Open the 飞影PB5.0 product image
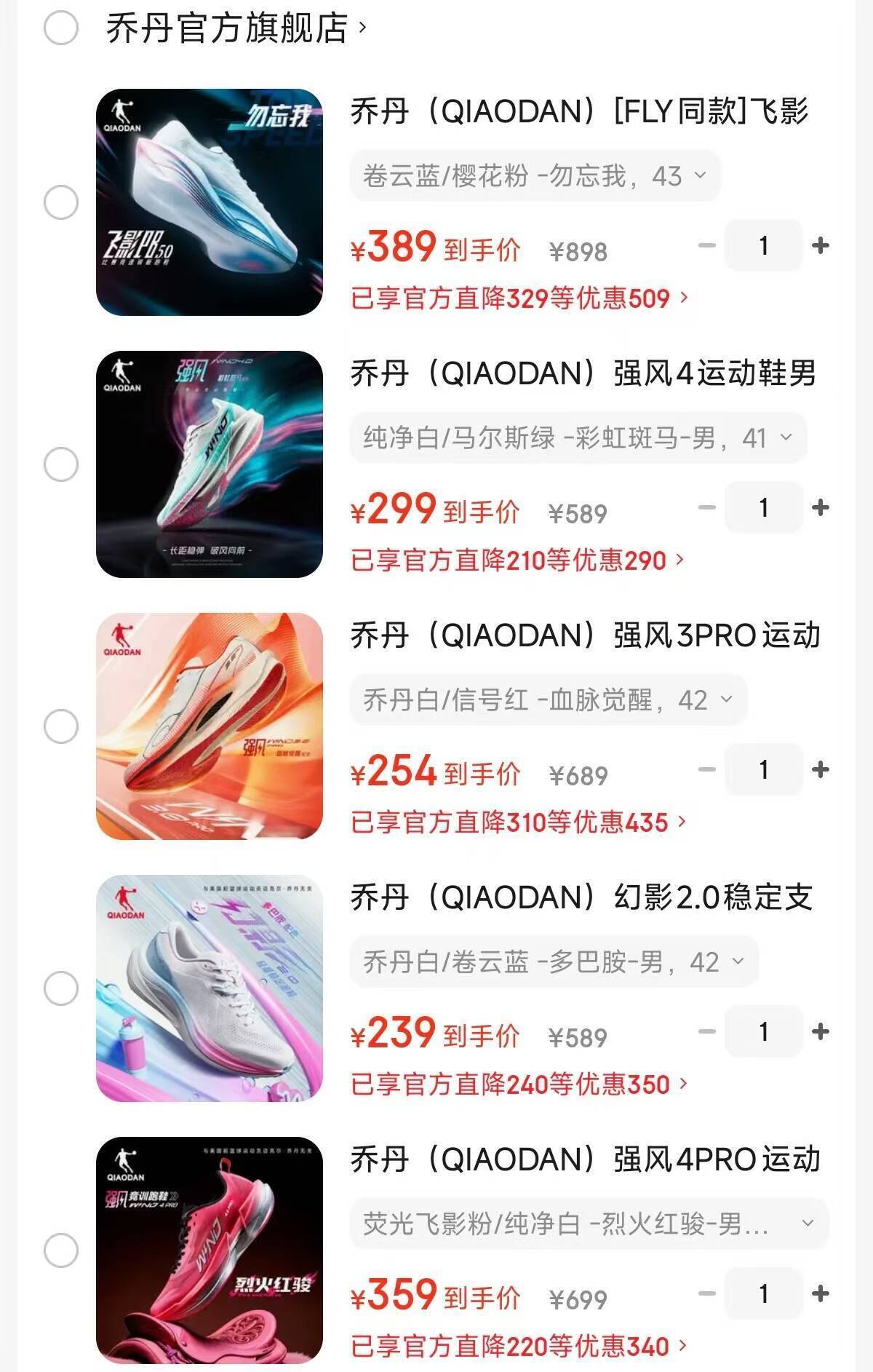This screenshot has width=873, height=1372. pos(210,202)
